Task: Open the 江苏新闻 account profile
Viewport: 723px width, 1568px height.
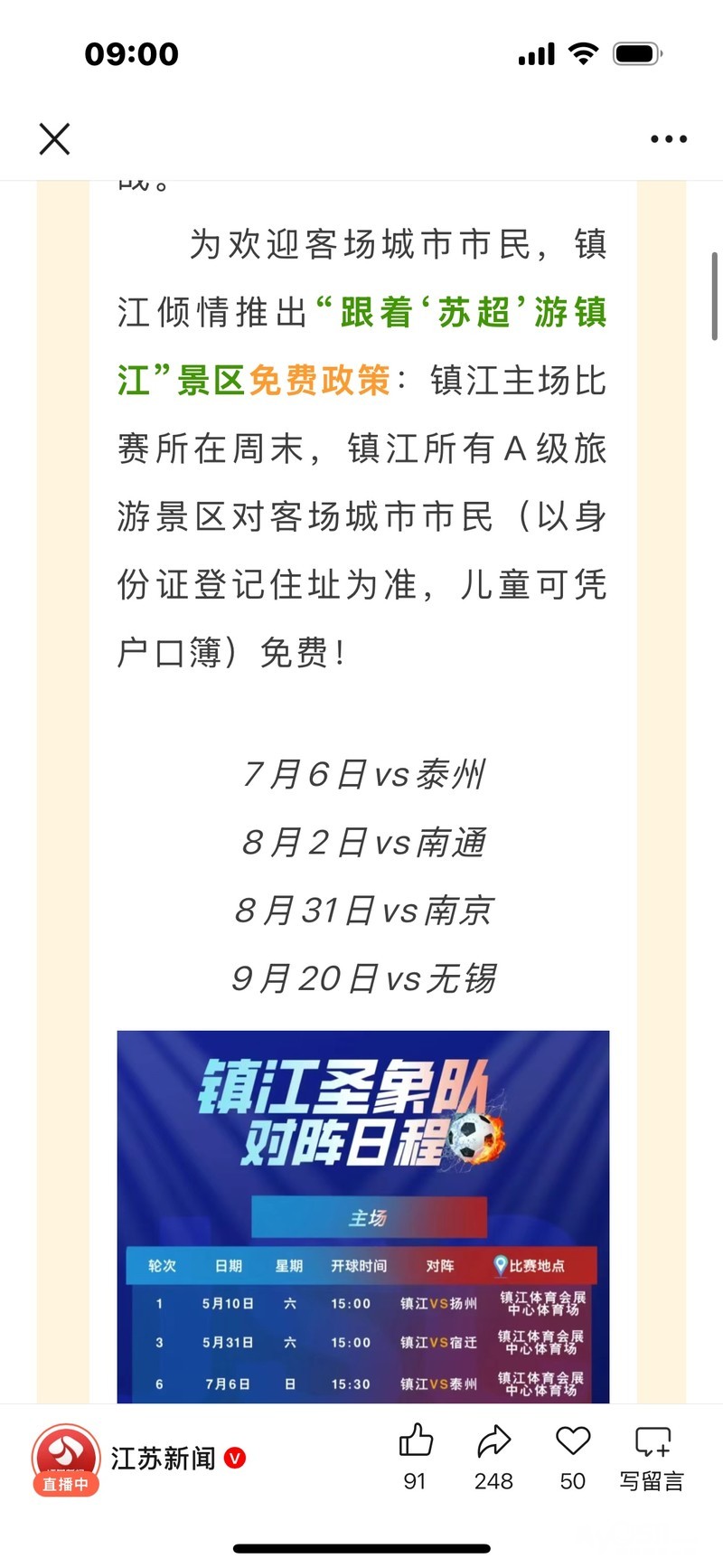Action: tap(163, 1458)
